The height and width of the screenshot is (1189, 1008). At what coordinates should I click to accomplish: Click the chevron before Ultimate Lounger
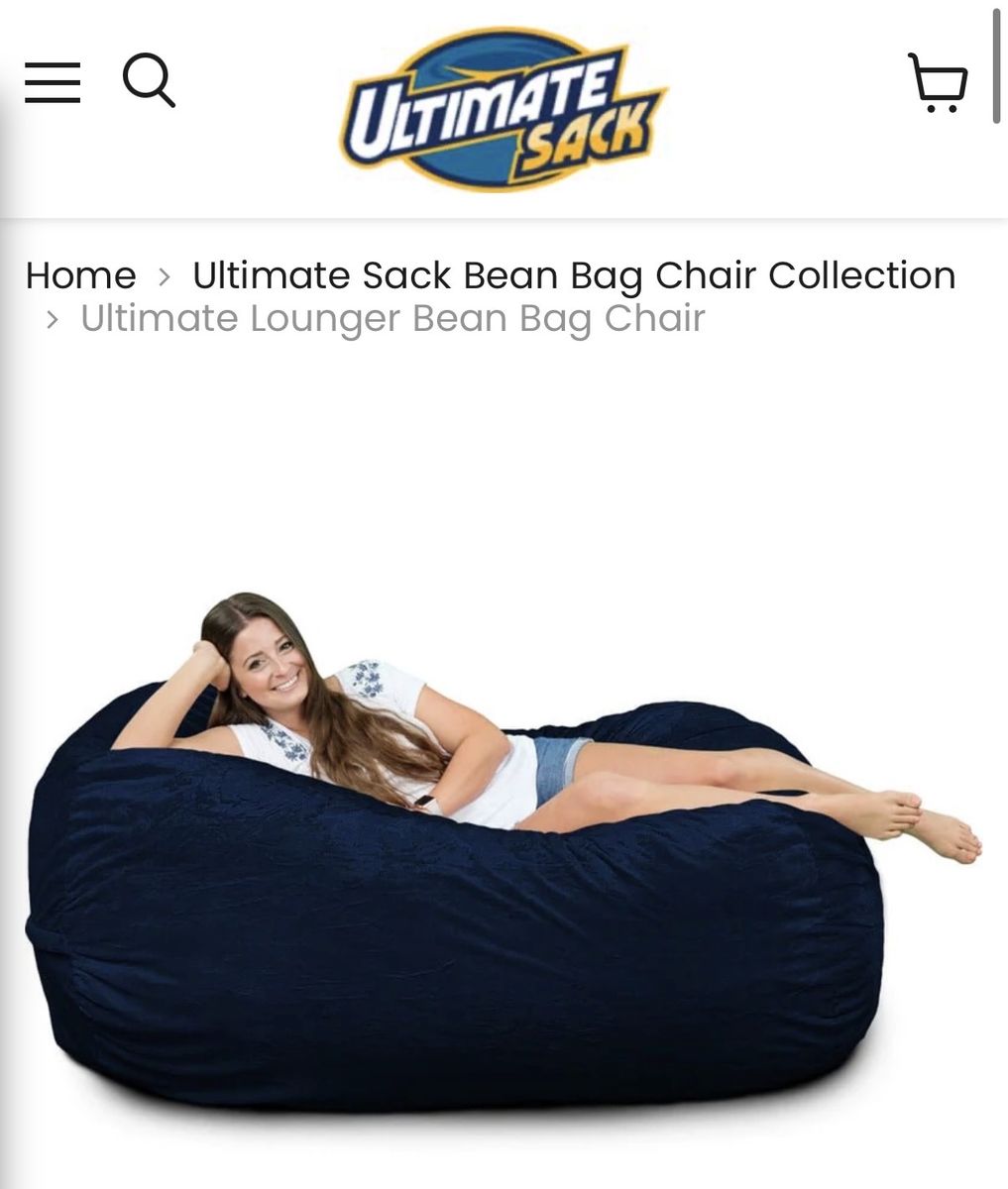pos(52,319)
